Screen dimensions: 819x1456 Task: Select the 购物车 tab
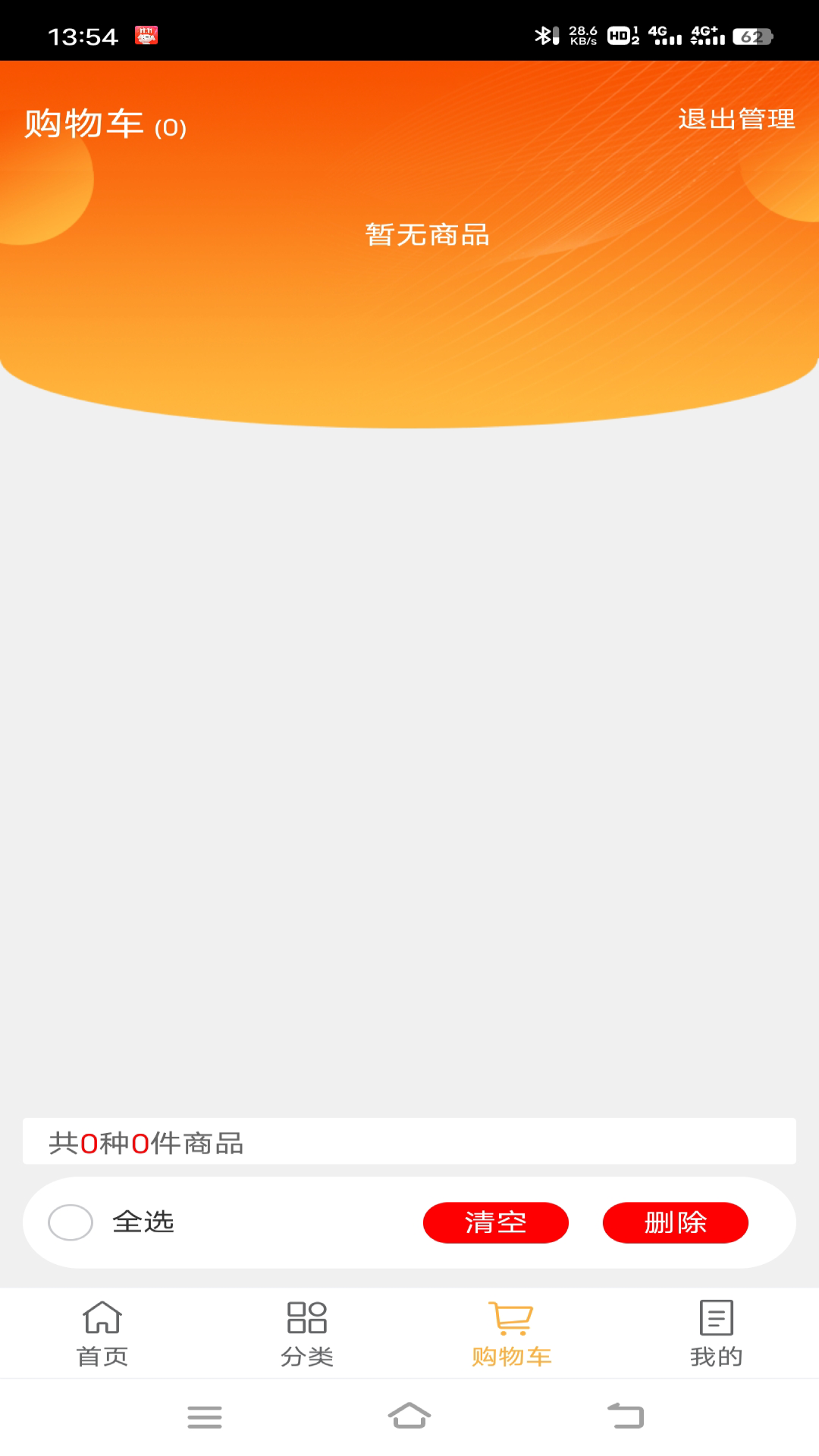tap(512, 1333)
